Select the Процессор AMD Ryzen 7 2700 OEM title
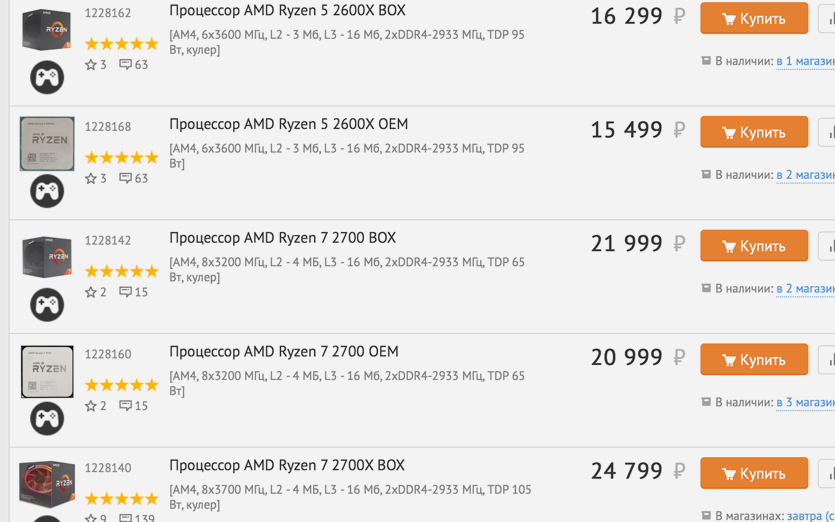Image resolution: width=835 pixels, height=522 pixels. pos(283,352)
